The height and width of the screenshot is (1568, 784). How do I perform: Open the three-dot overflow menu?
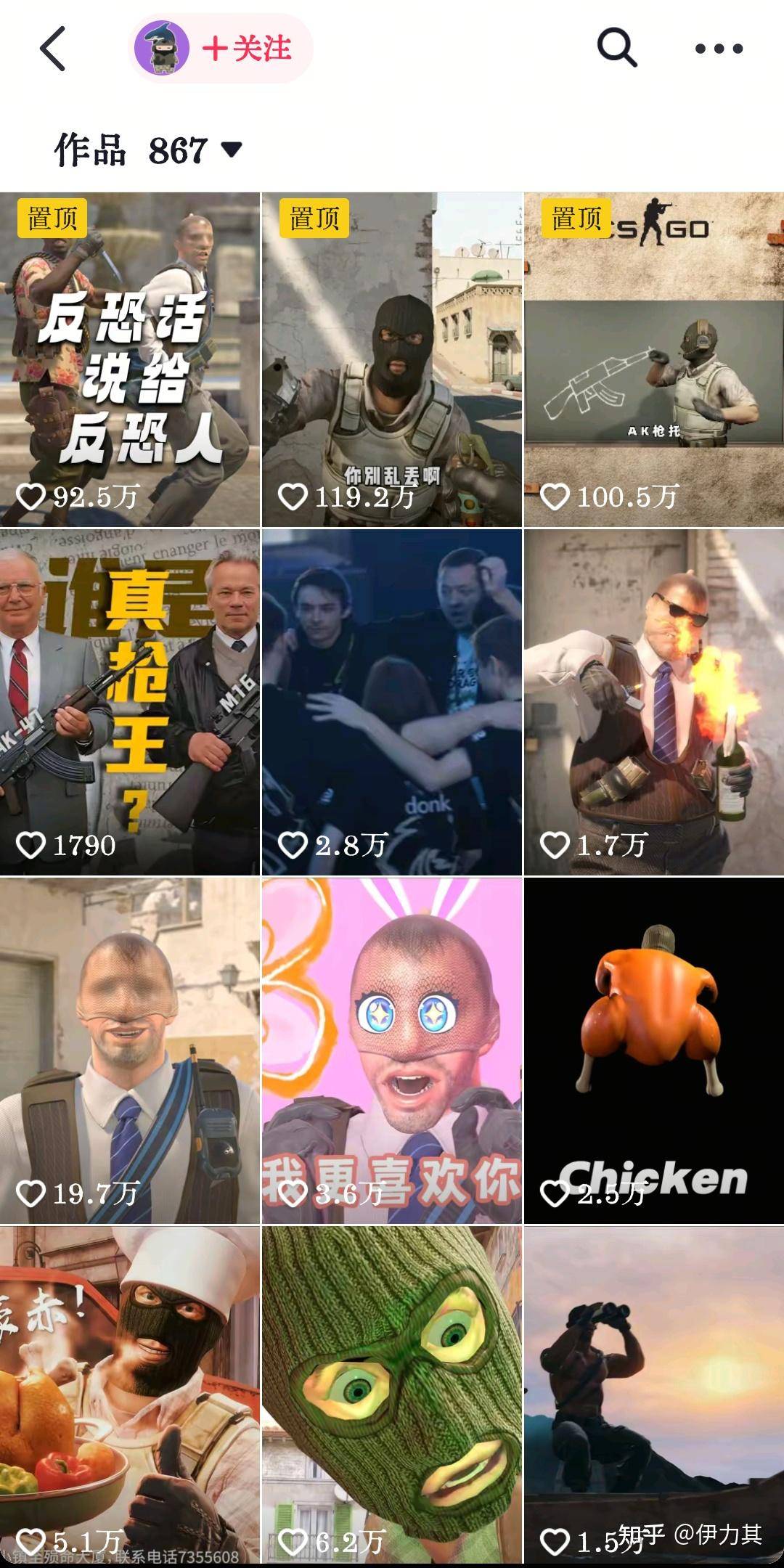[719, 49]
